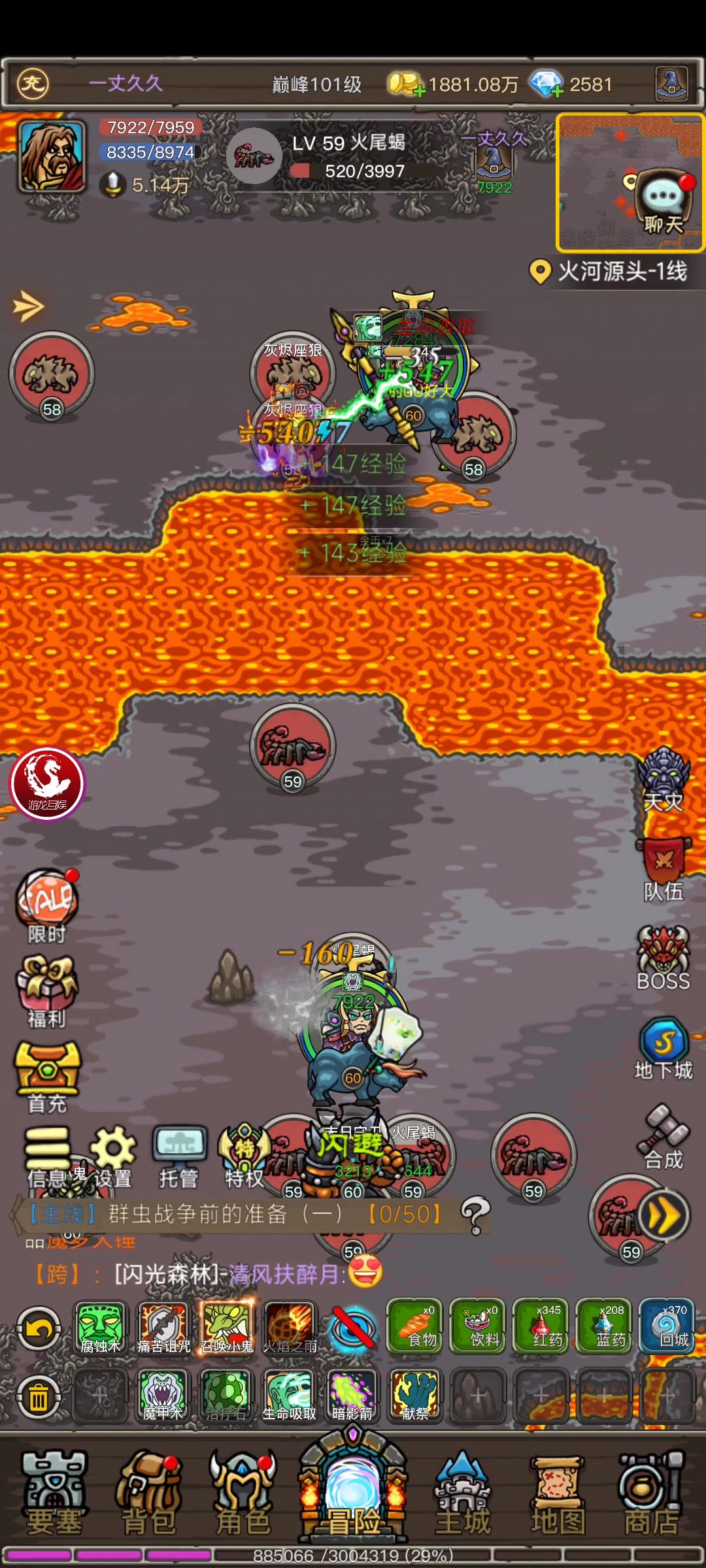The image size is (706, 1568).
Task: Open the BOSS menu
Action: [x=664, y=958]
